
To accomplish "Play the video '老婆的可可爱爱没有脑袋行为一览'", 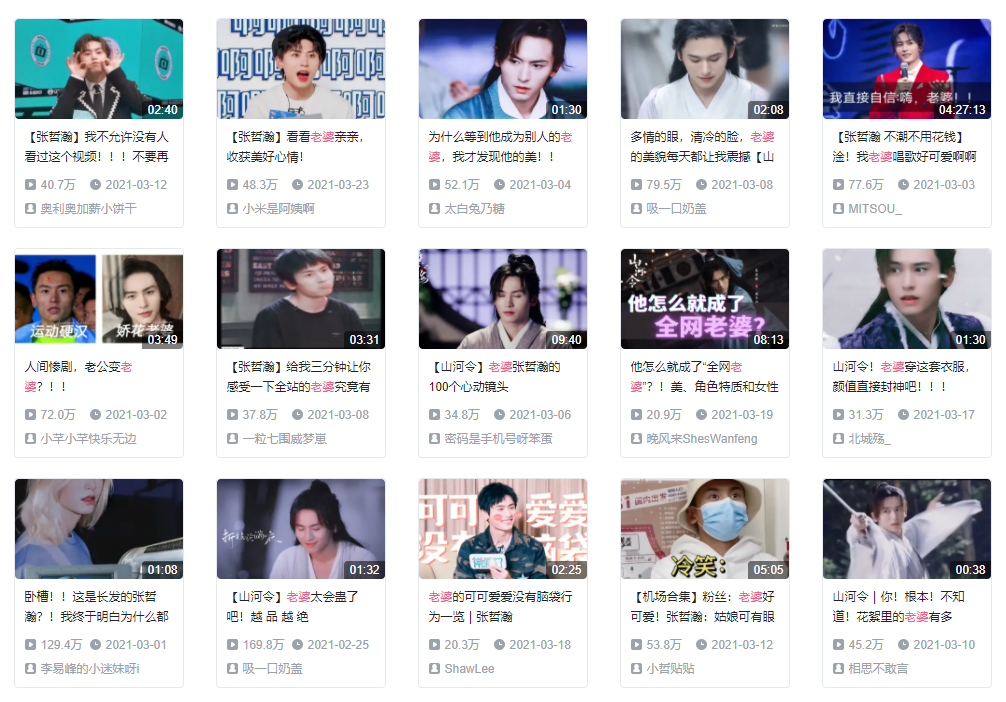I will coord(502,528).
